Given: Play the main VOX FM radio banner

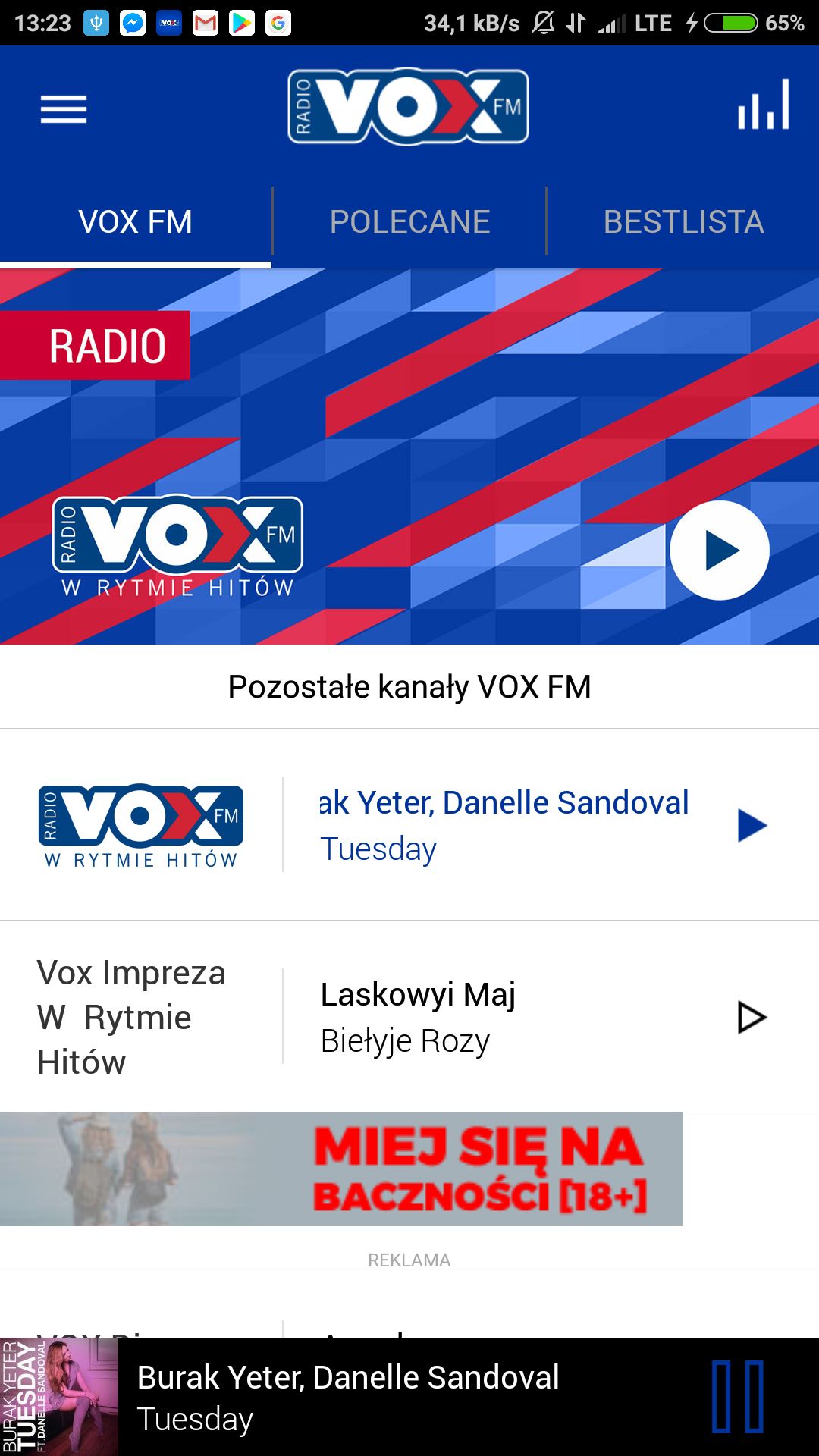Looking at the screenshot, I should 719,550.
